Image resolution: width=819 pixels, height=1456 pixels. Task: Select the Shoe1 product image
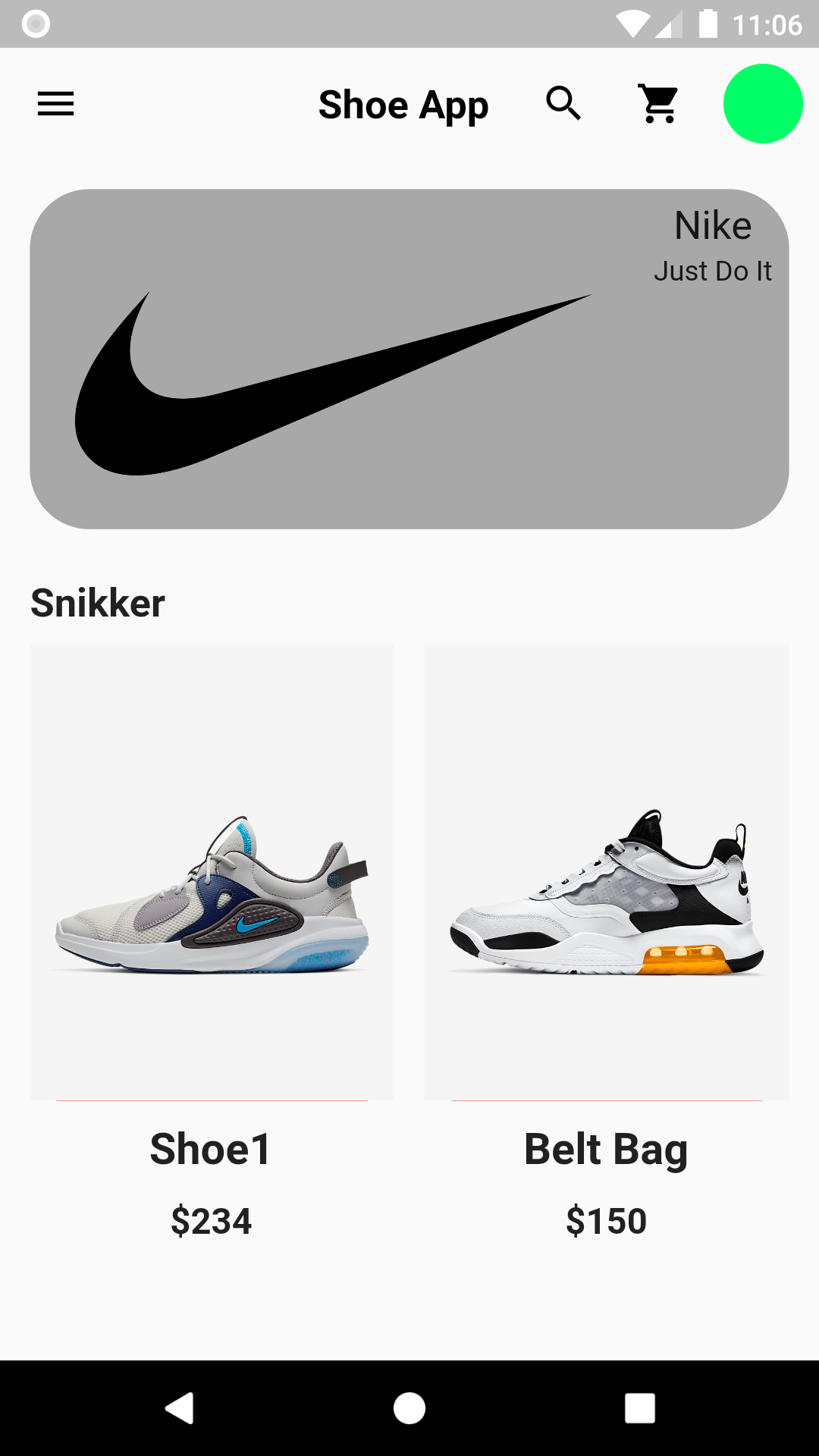click(x=211, y=872)
